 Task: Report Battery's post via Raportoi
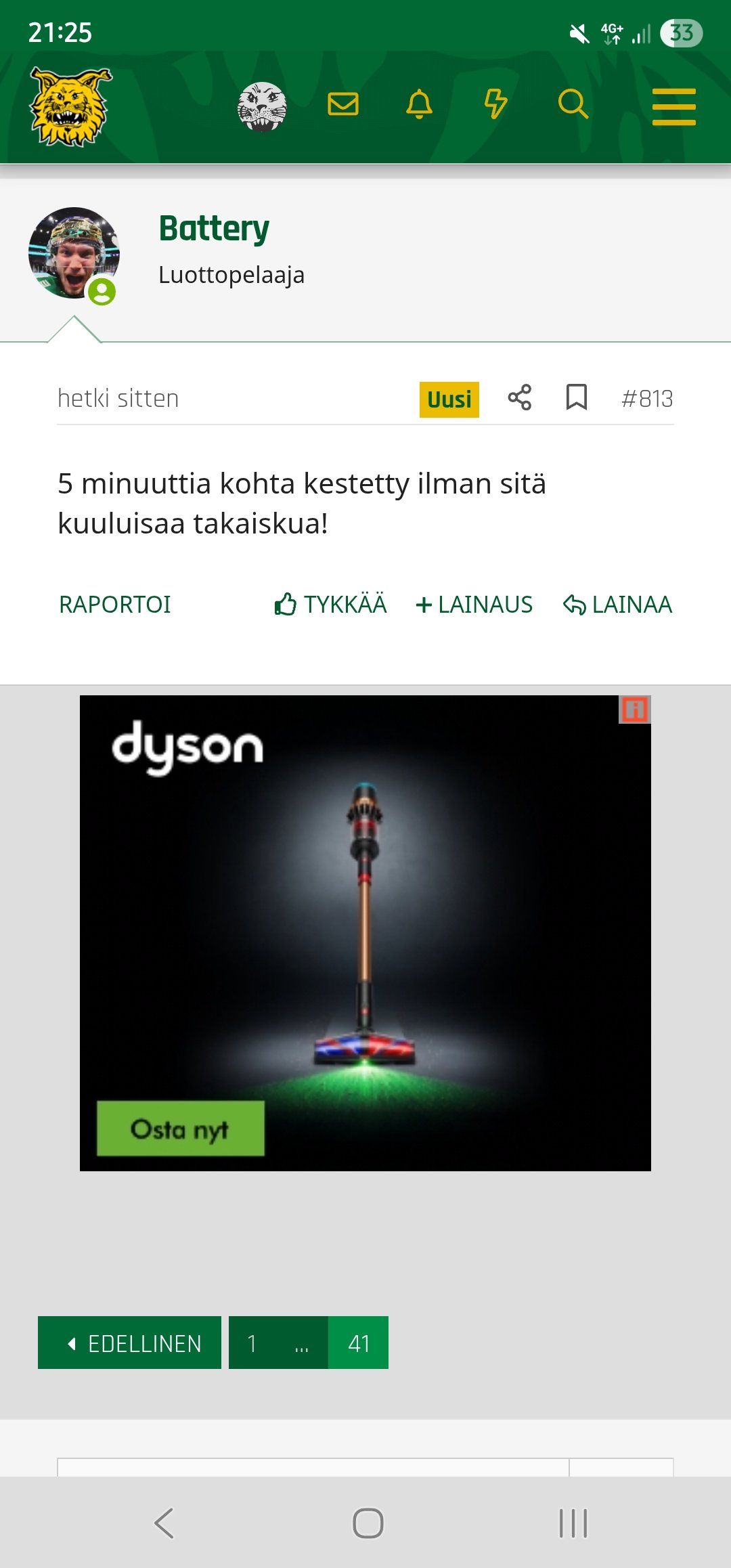[x=115, y=605]
